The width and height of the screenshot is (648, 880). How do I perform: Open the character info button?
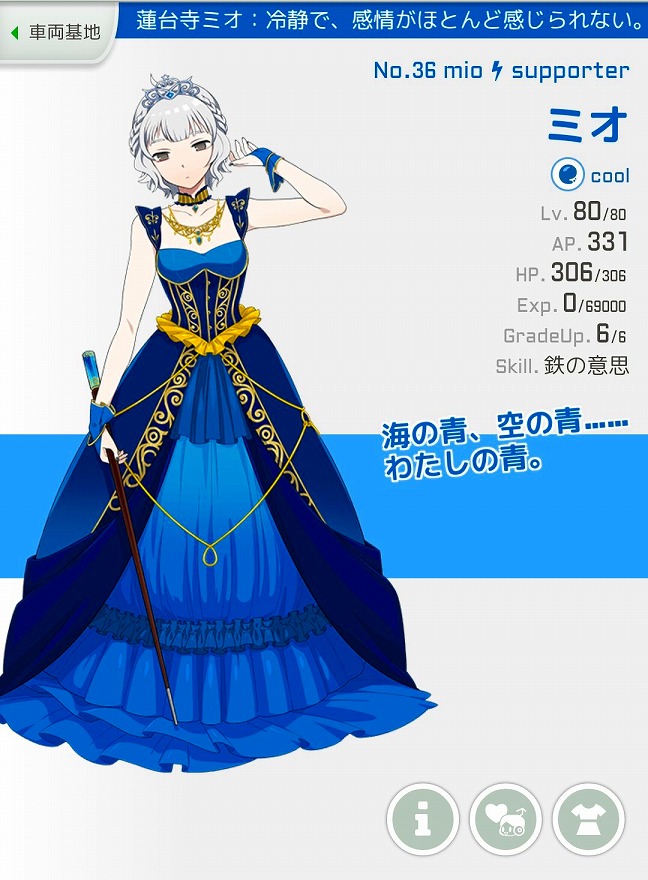[423, 818]
